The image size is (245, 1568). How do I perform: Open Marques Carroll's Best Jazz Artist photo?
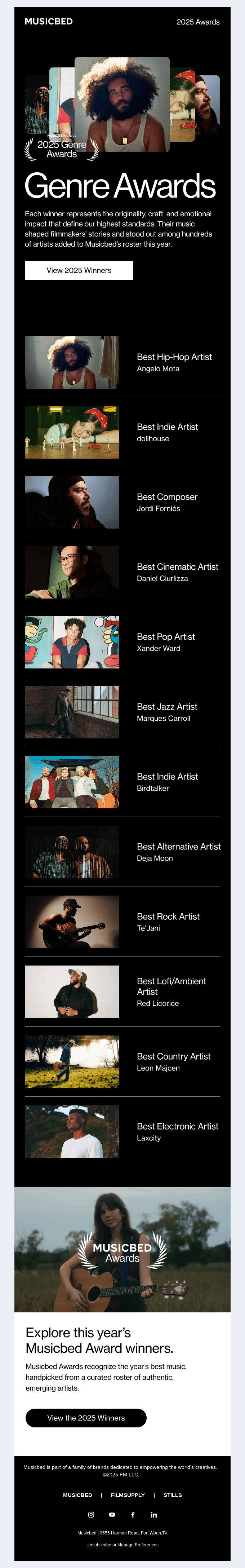72,712
